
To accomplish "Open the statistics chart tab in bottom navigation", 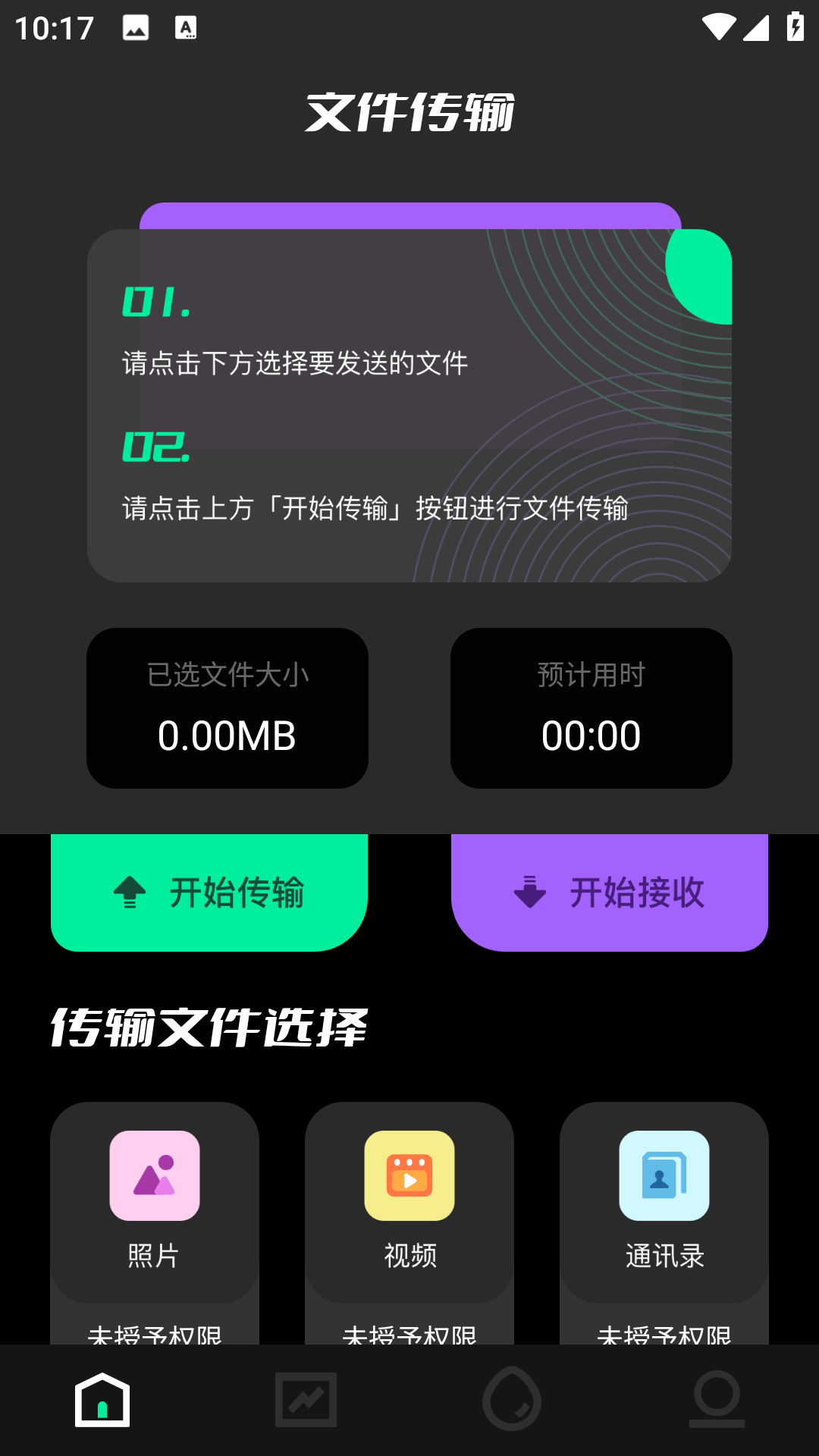I will click(306, 1401).
